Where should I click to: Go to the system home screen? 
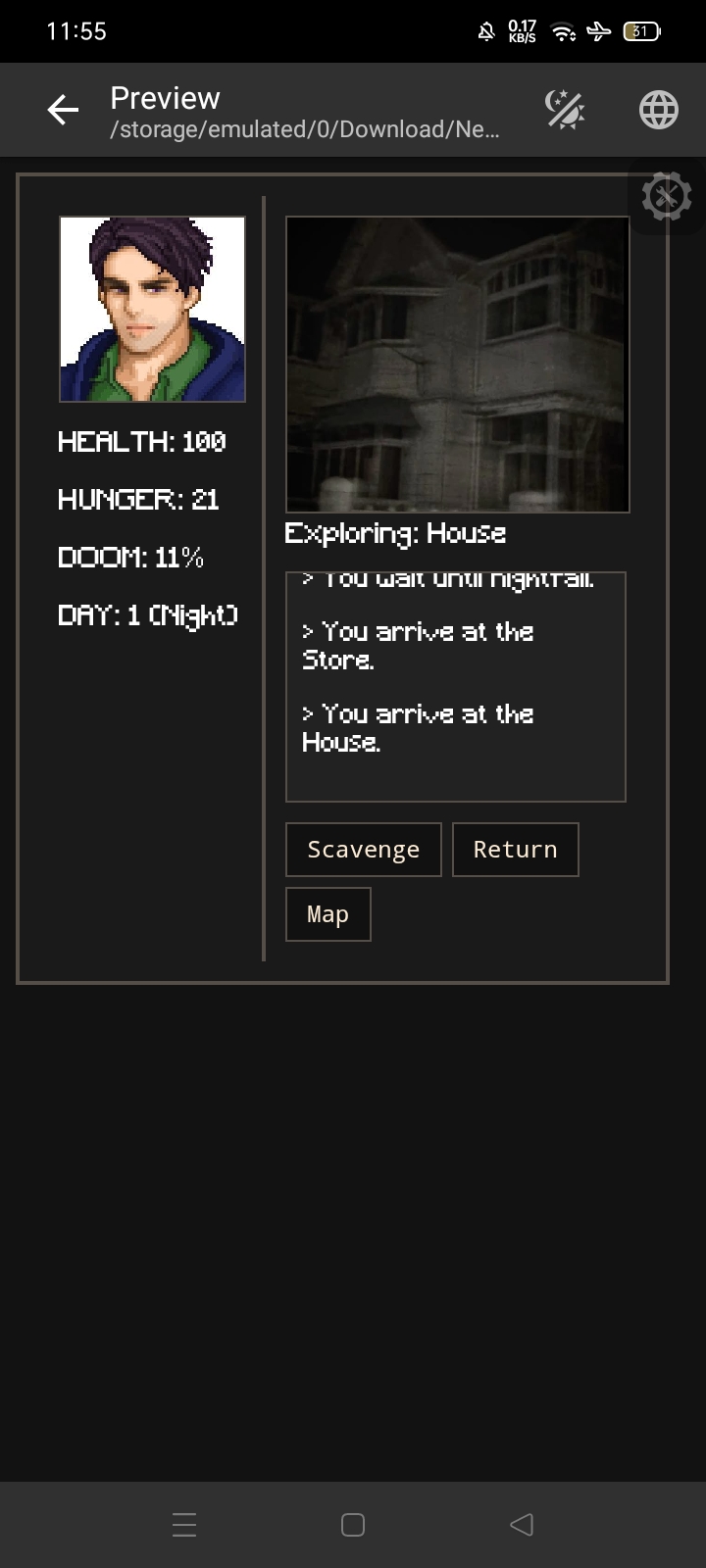click(x=353, y=1524)
